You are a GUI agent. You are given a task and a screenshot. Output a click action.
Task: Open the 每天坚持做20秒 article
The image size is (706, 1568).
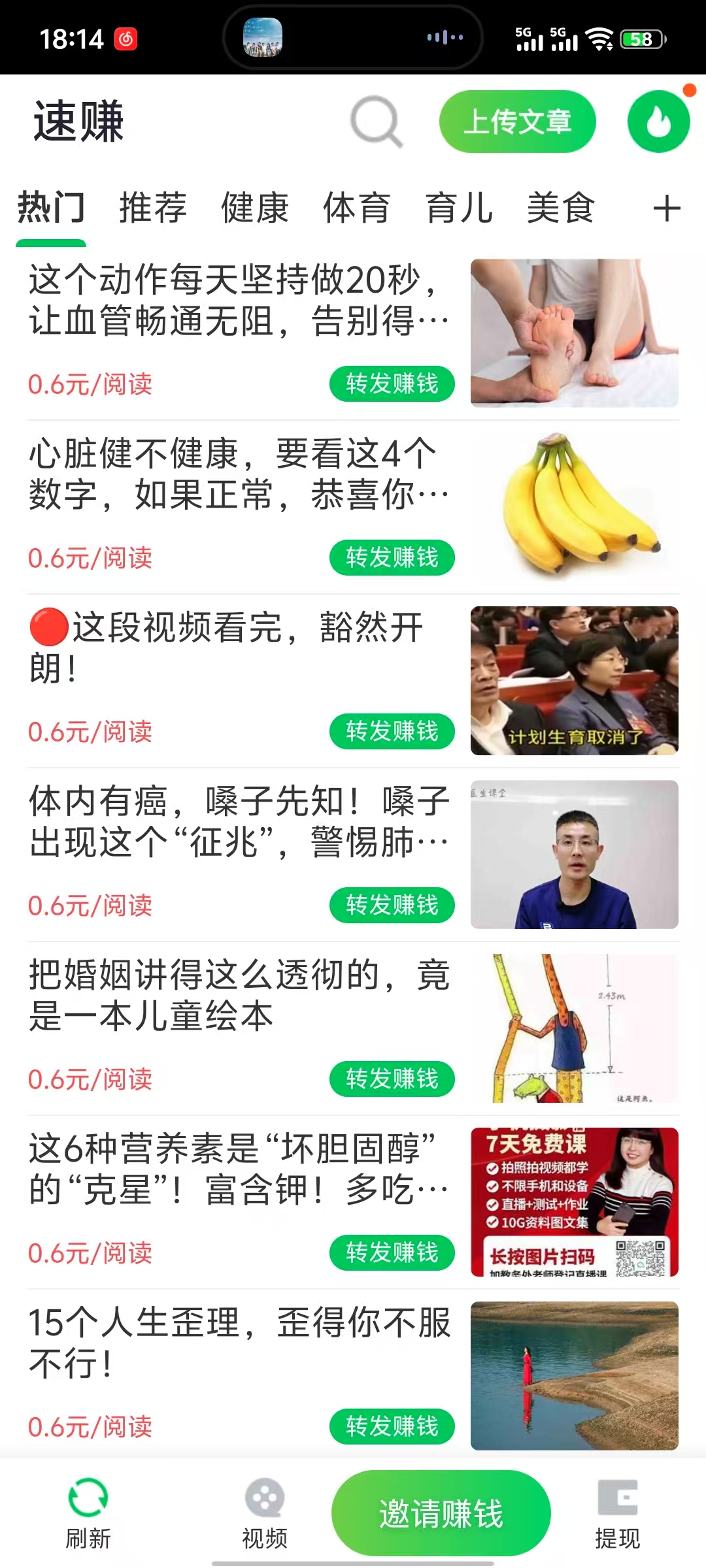239,301
